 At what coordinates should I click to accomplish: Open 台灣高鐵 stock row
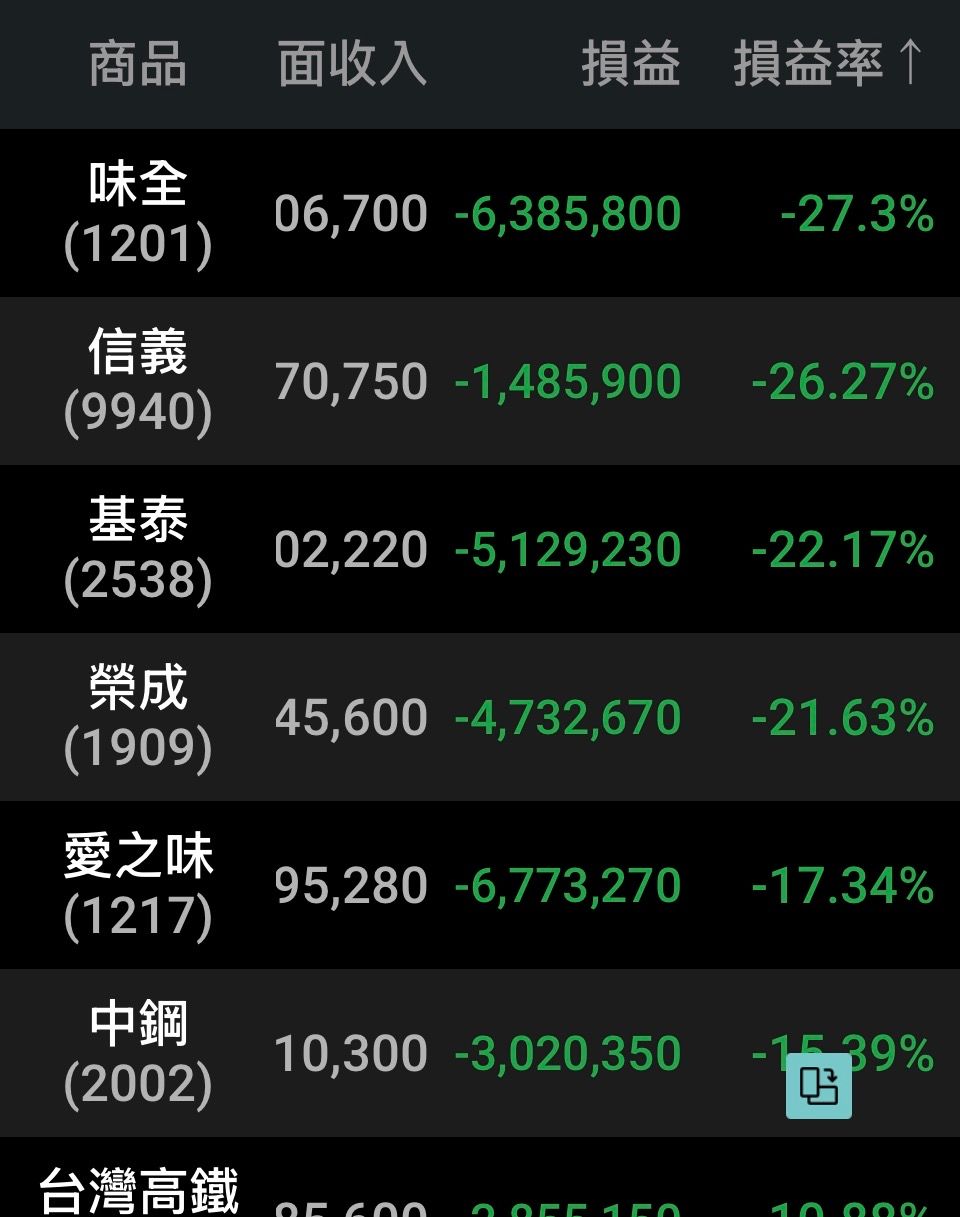(x=480, y=1177)
